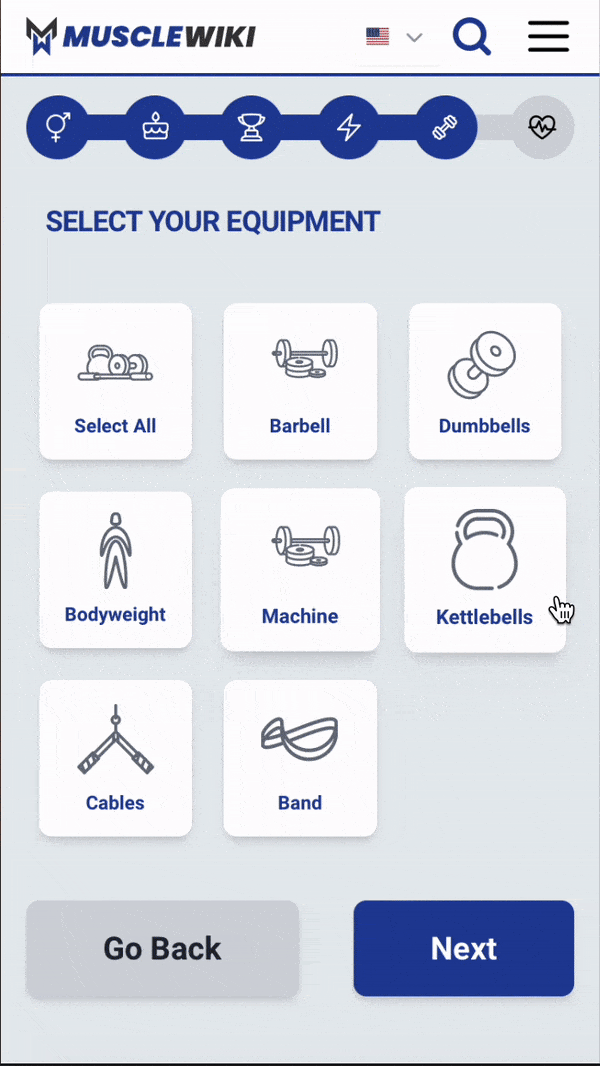
Task: Tap the Go Back button
Action: tap(162, 948)
